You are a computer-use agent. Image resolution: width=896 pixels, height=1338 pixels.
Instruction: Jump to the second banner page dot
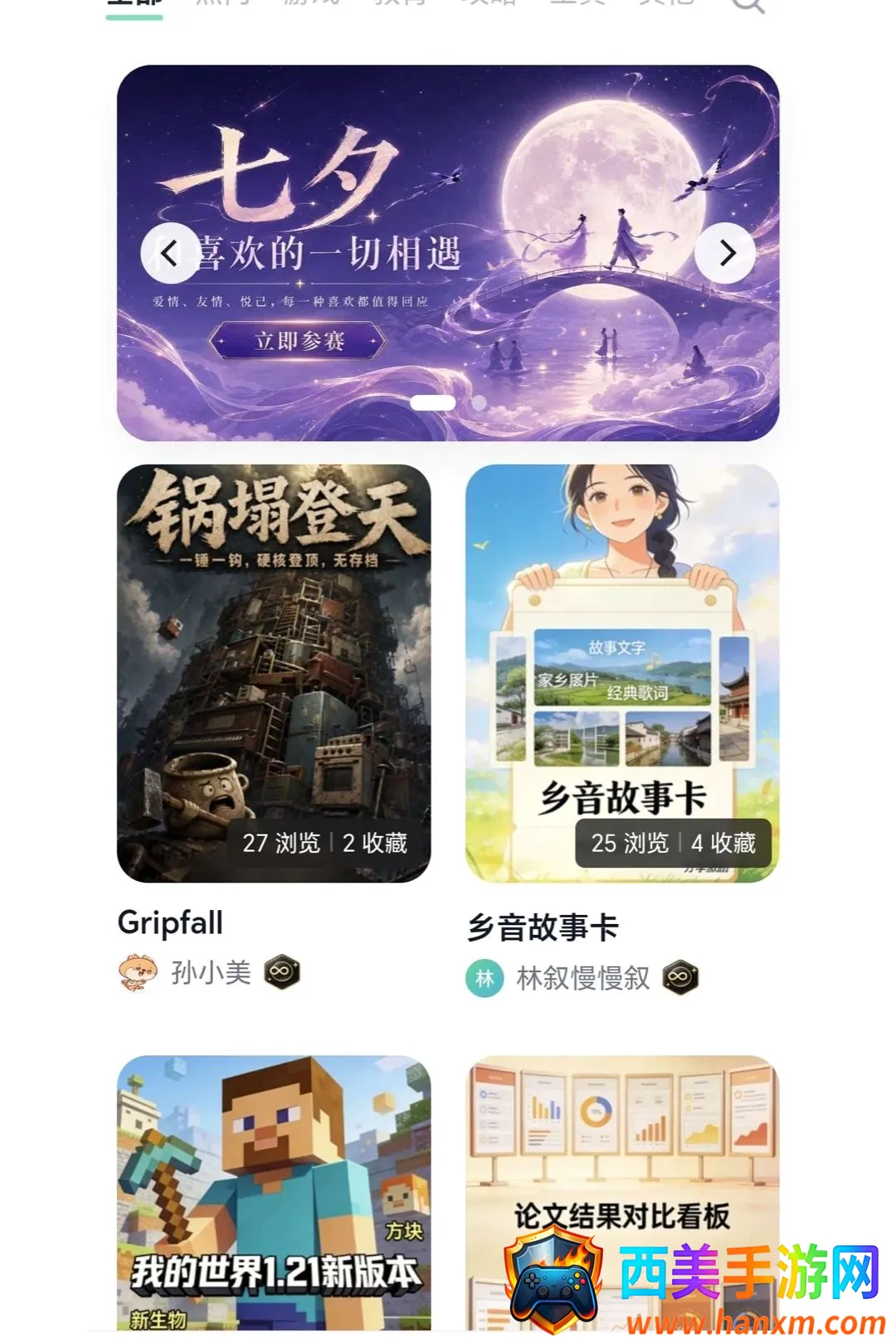479,402
